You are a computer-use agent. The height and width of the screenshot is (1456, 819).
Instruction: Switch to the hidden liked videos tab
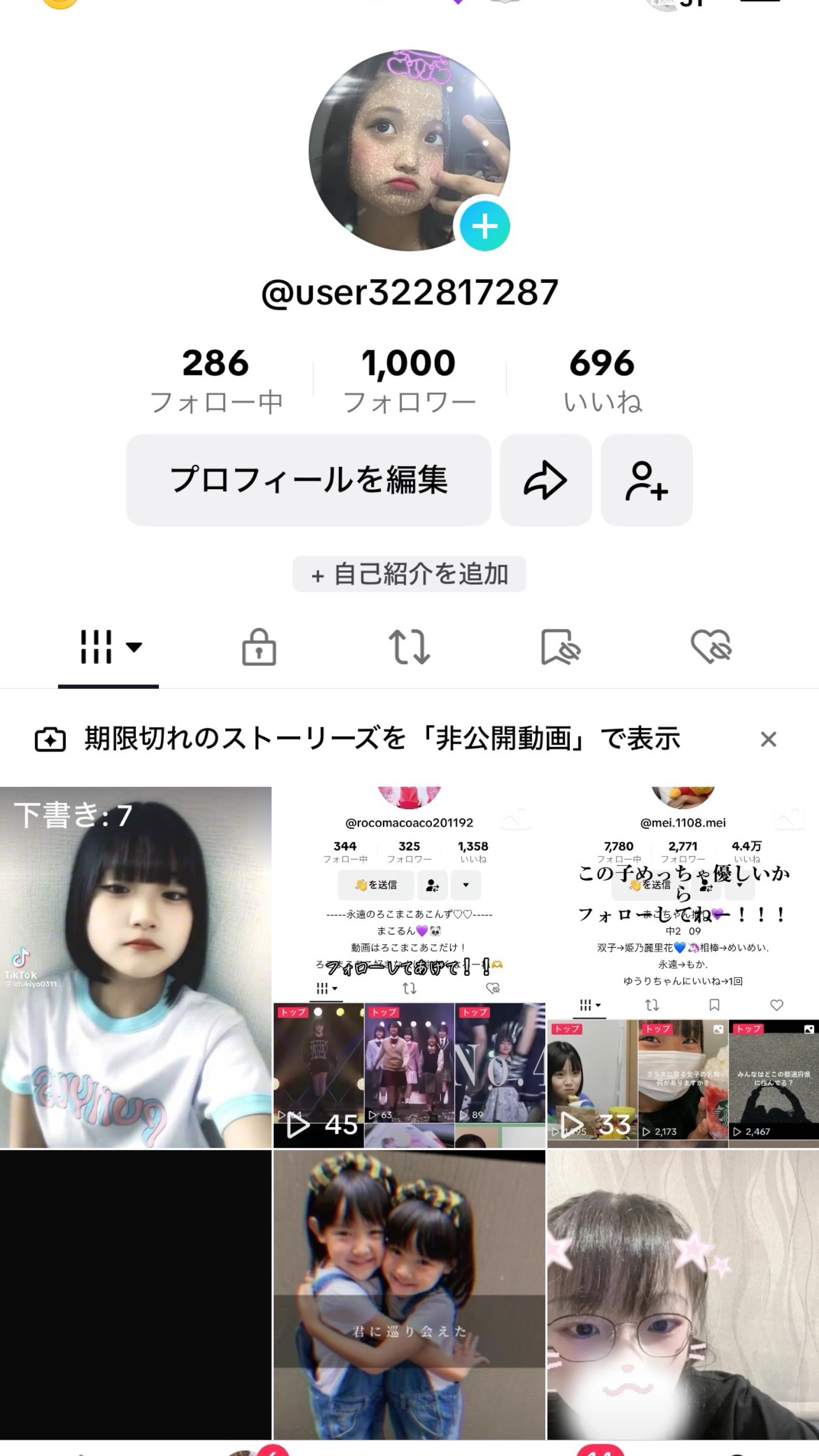(711, 647)
